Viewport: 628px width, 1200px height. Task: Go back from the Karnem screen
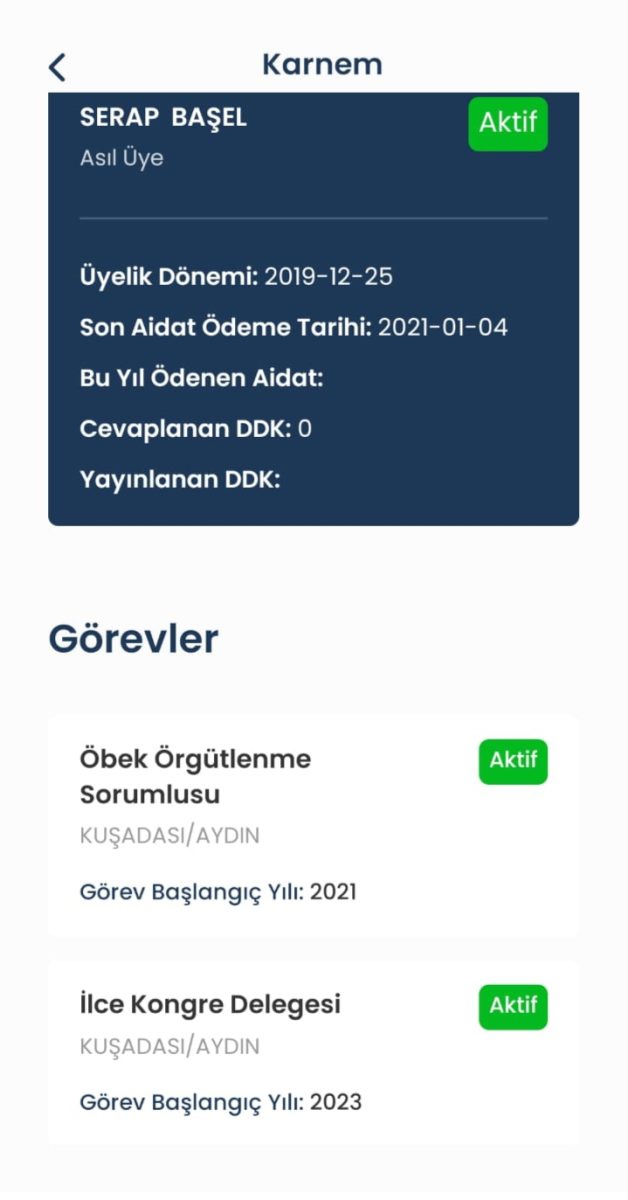(x=57, y=67)
